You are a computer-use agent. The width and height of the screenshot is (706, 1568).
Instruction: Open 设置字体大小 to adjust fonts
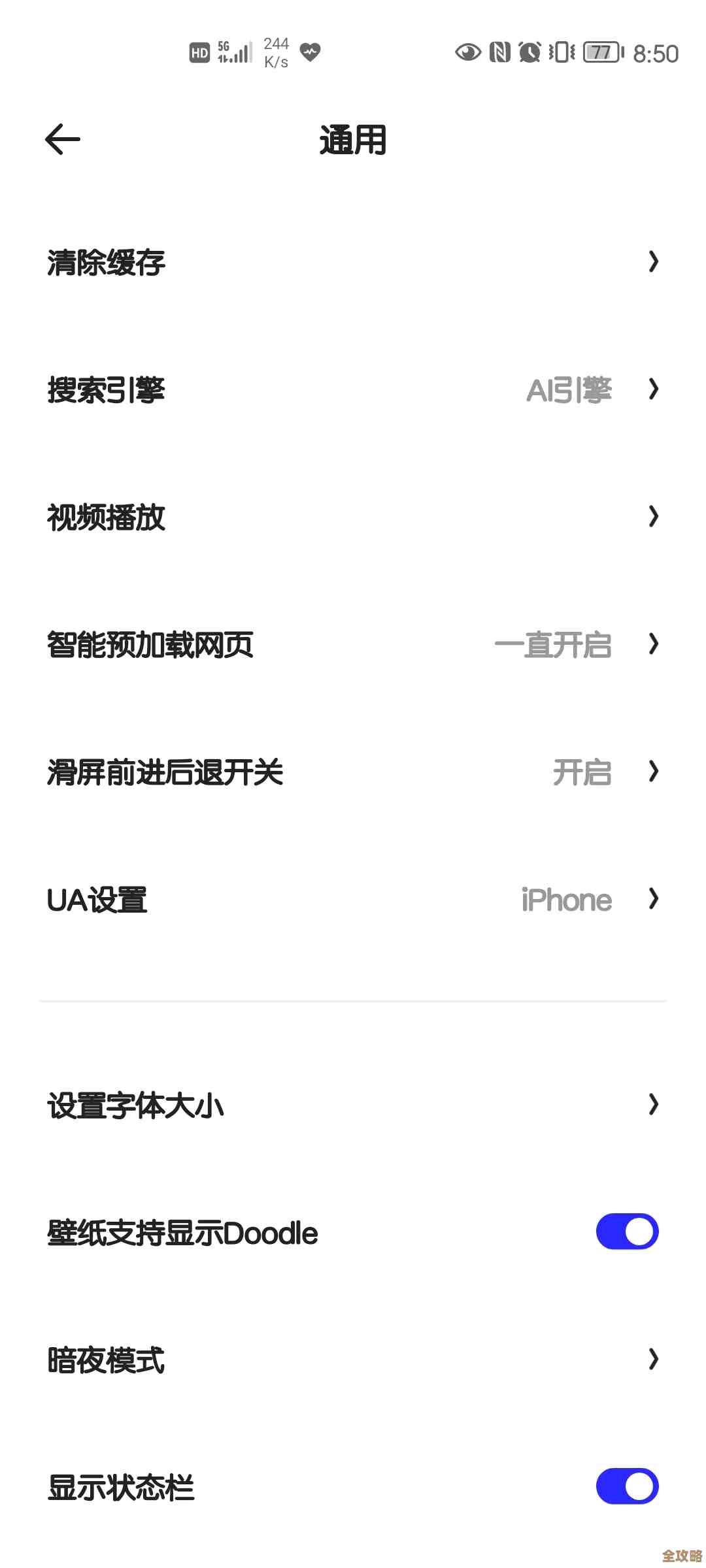click(x=353, y=1105)
